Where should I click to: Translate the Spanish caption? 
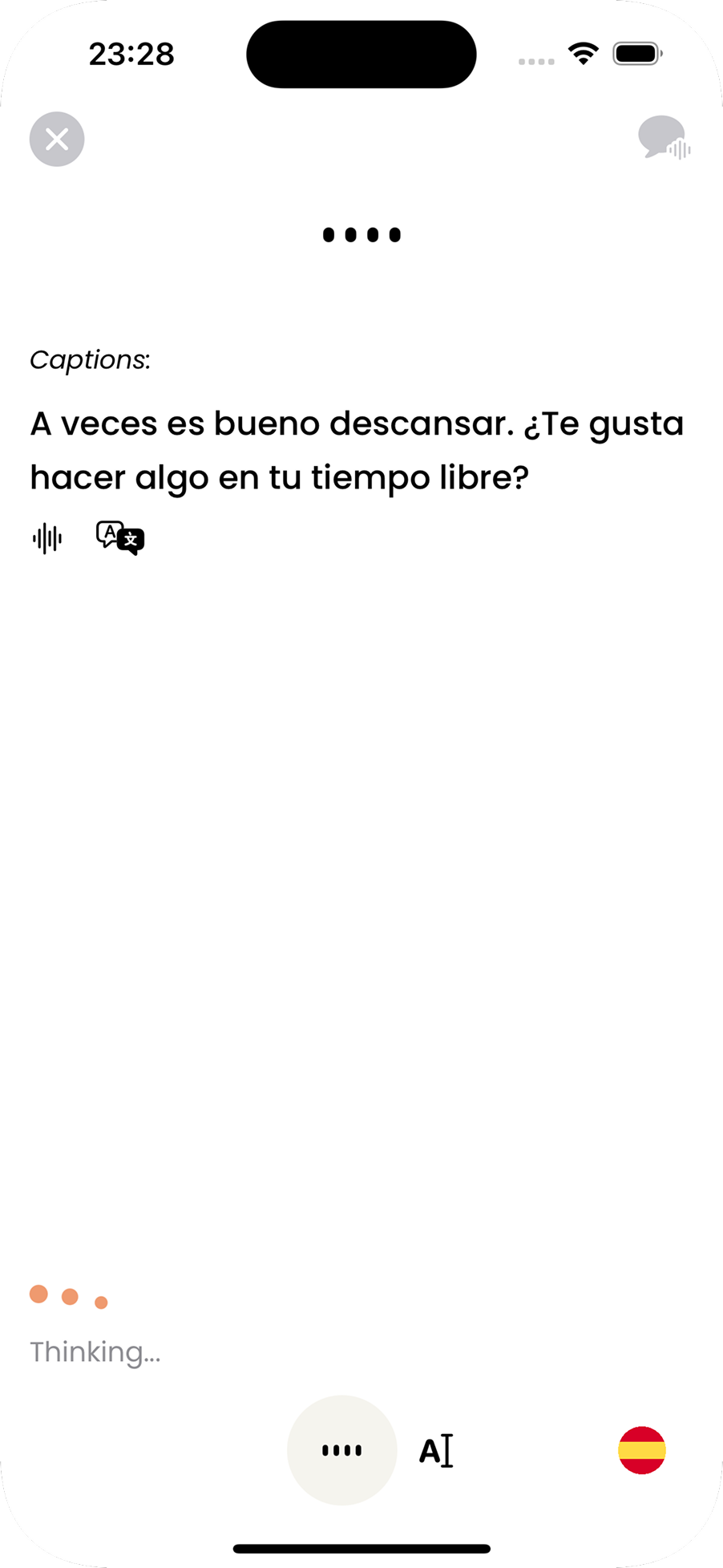pos(120,538)
